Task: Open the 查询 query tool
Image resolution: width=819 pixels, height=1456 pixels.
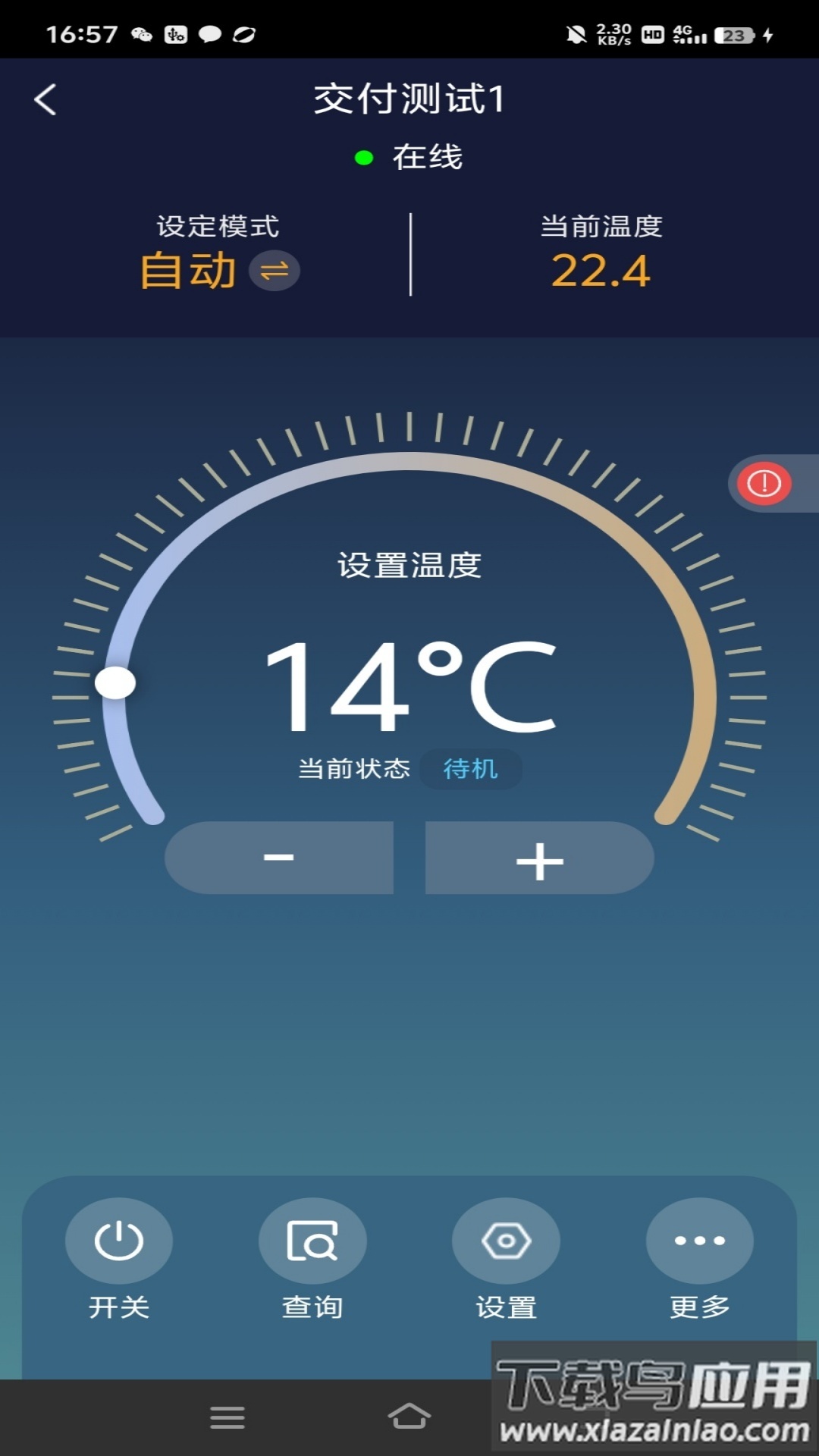Action: tap(312, 1241)
